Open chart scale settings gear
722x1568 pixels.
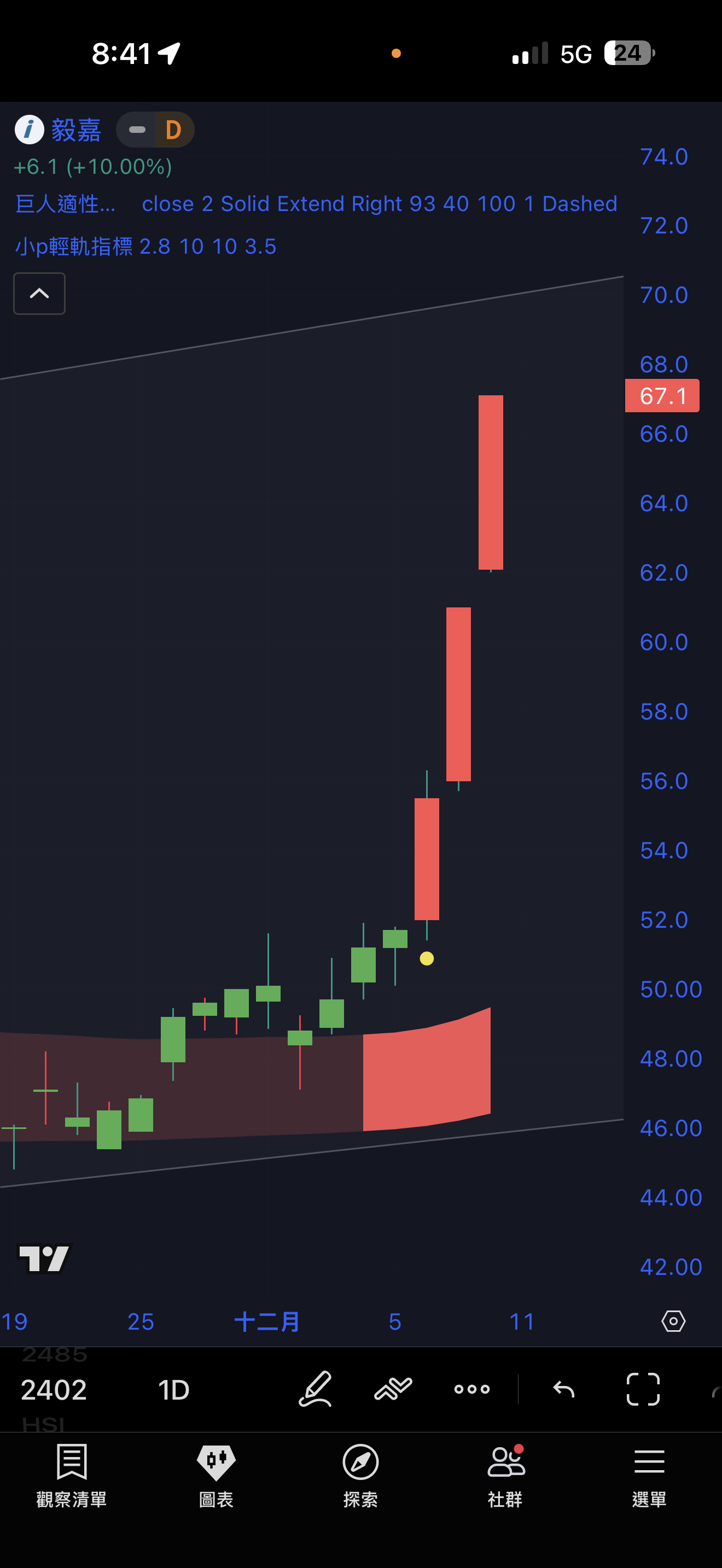point(673,1321)
